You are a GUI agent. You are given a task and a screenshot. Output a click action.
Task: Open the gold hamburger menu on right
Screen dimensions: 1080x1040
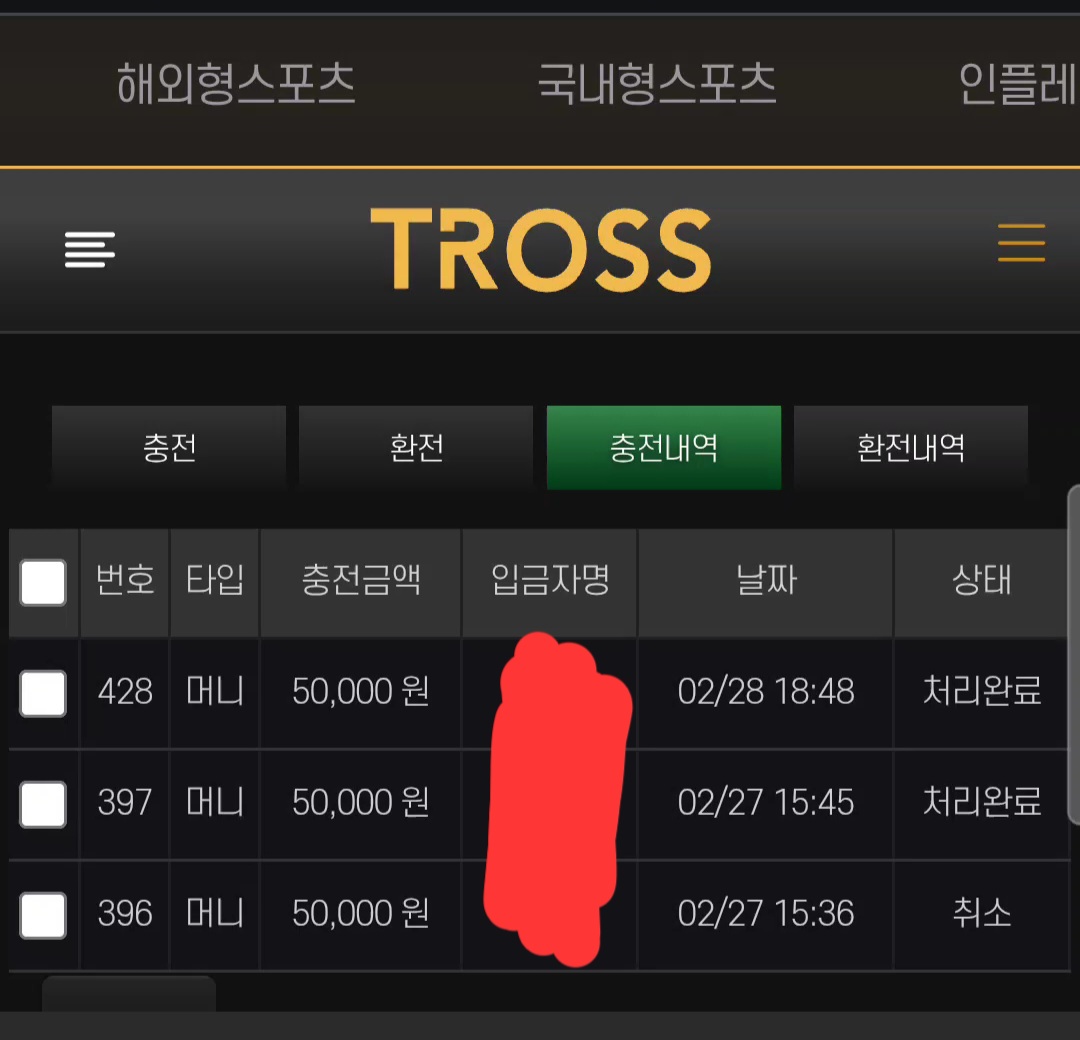tap(1021, 243)
